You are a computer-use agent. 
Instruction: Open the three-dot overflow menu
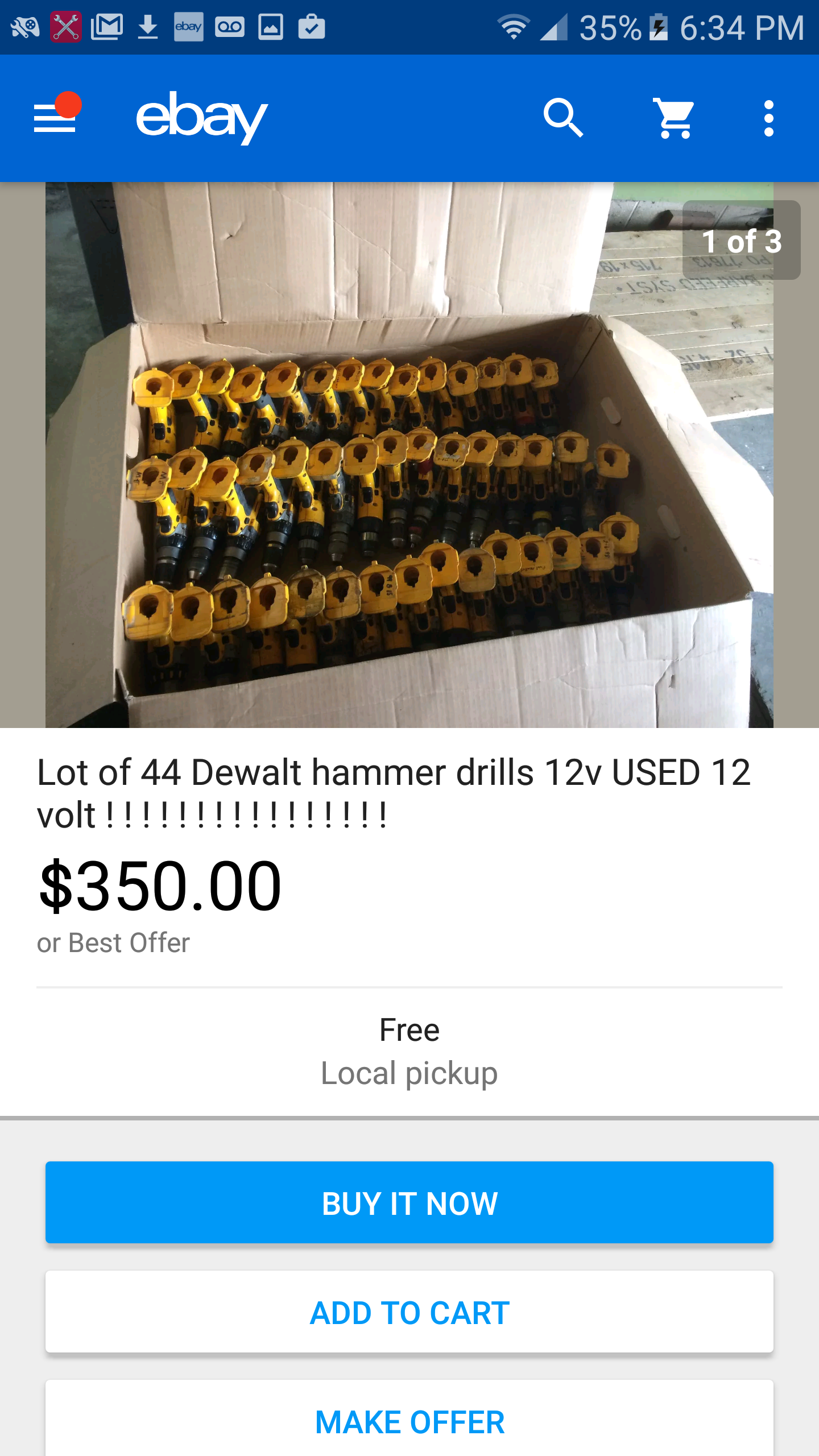[769, 118]
